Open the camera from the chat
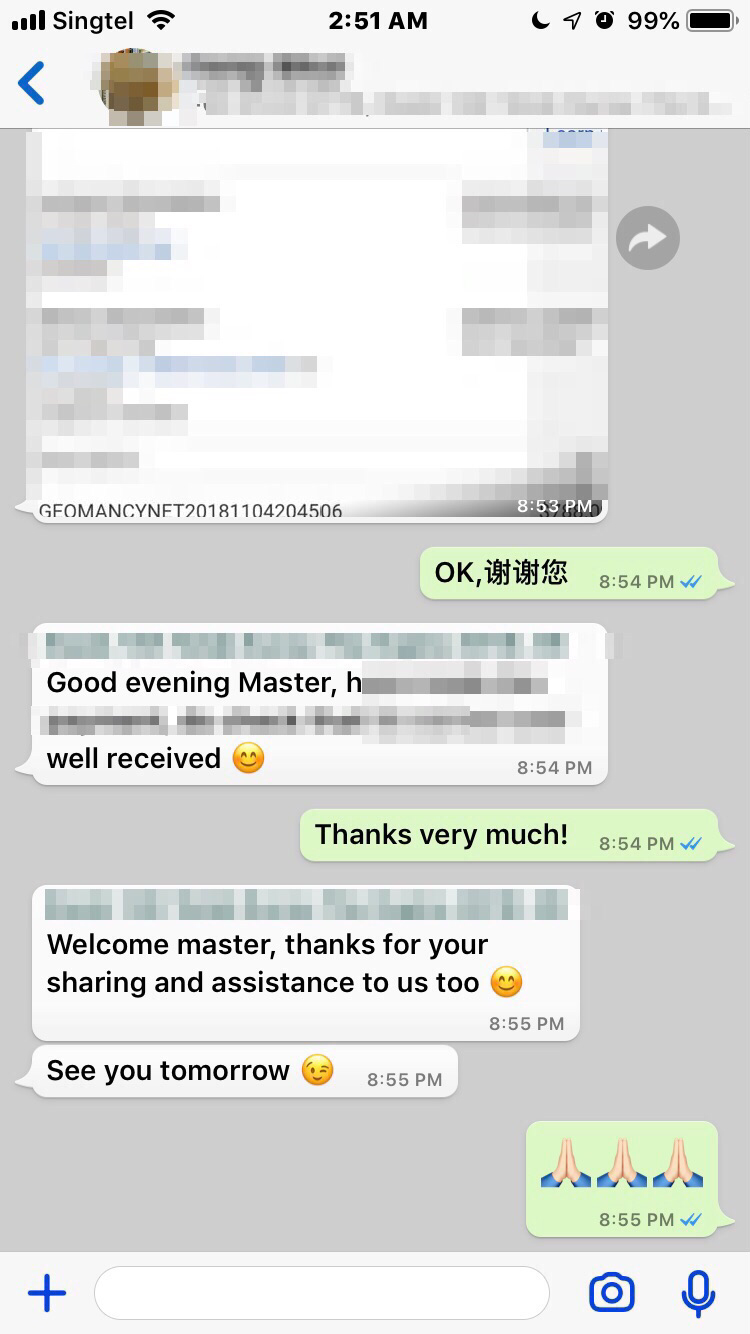 pyautogui.click(x=611, y=1293)
